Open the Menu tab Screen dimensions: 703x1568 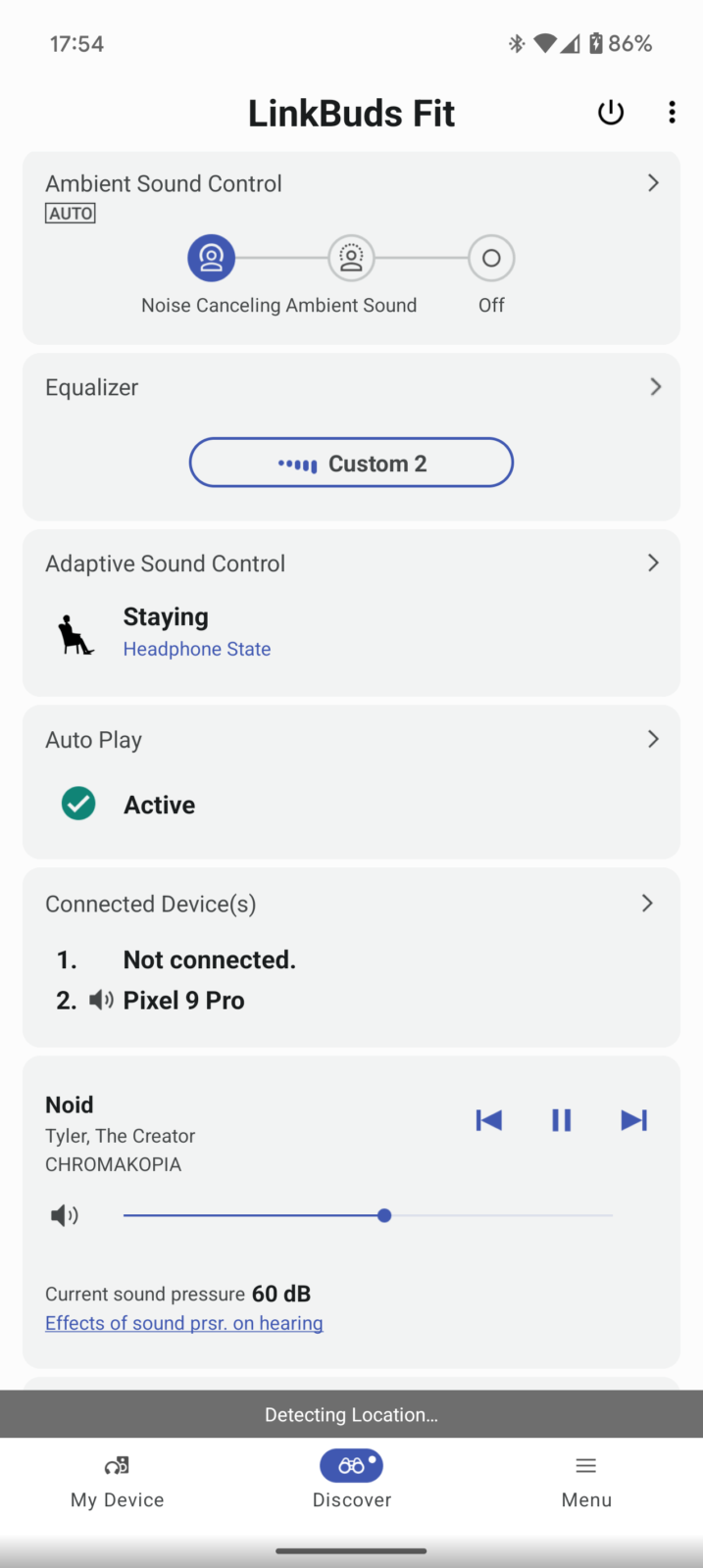(x=585, y=1480)
